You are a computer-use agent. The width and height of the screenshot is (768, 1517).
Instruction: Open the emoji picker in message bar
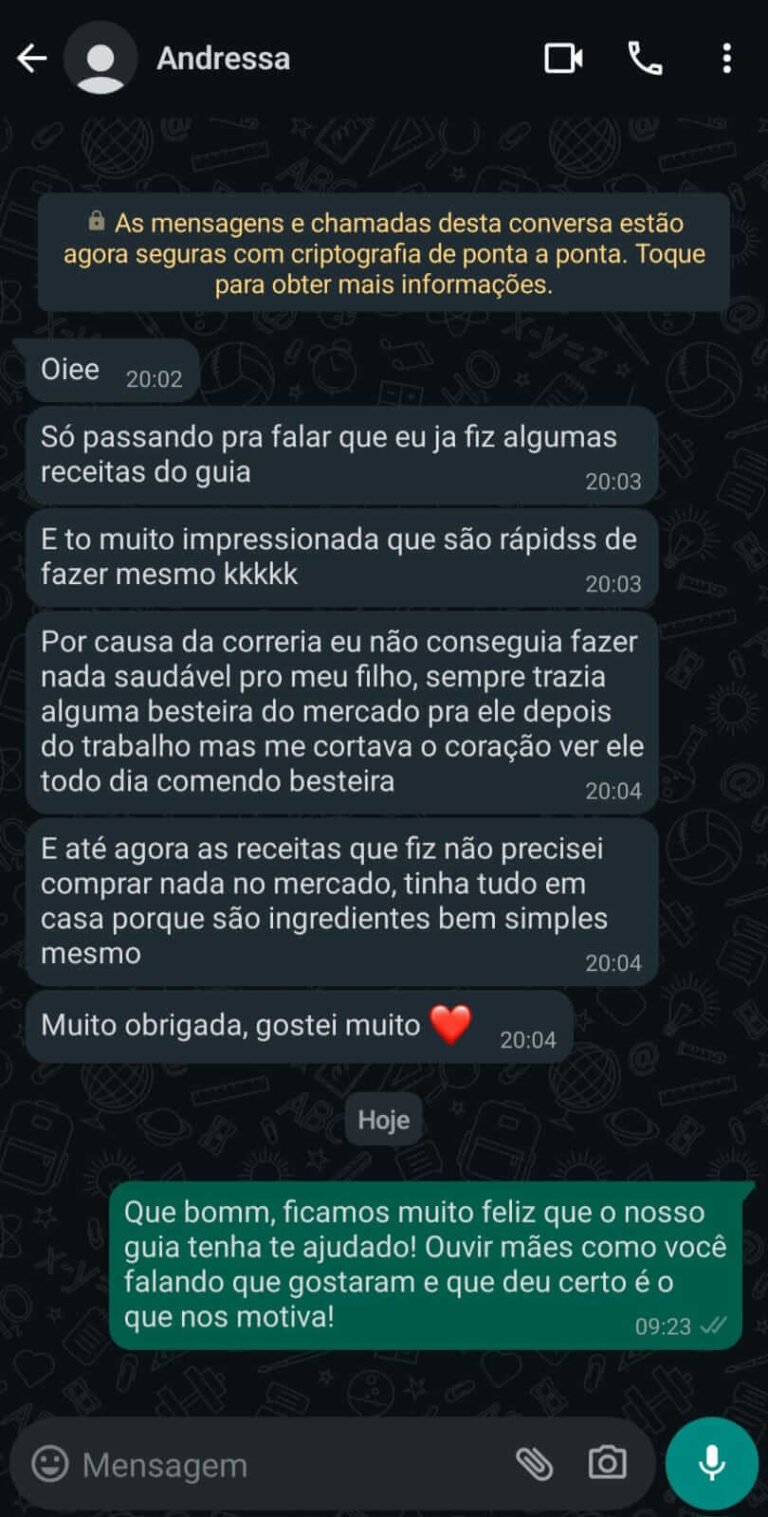click(x=49, y=1464)
